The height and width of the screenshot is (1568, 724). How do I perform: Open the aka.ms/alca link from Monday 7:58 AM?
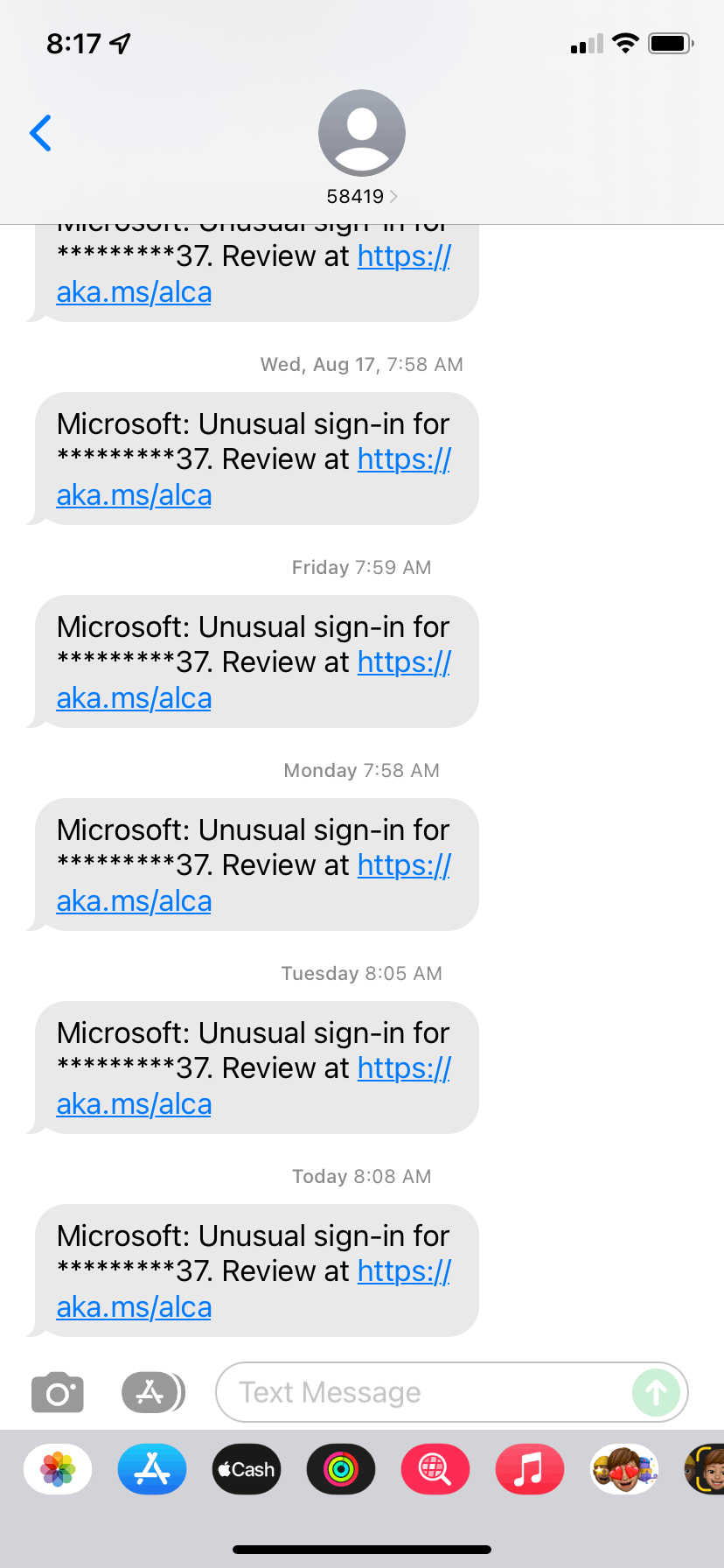[134, 901]
